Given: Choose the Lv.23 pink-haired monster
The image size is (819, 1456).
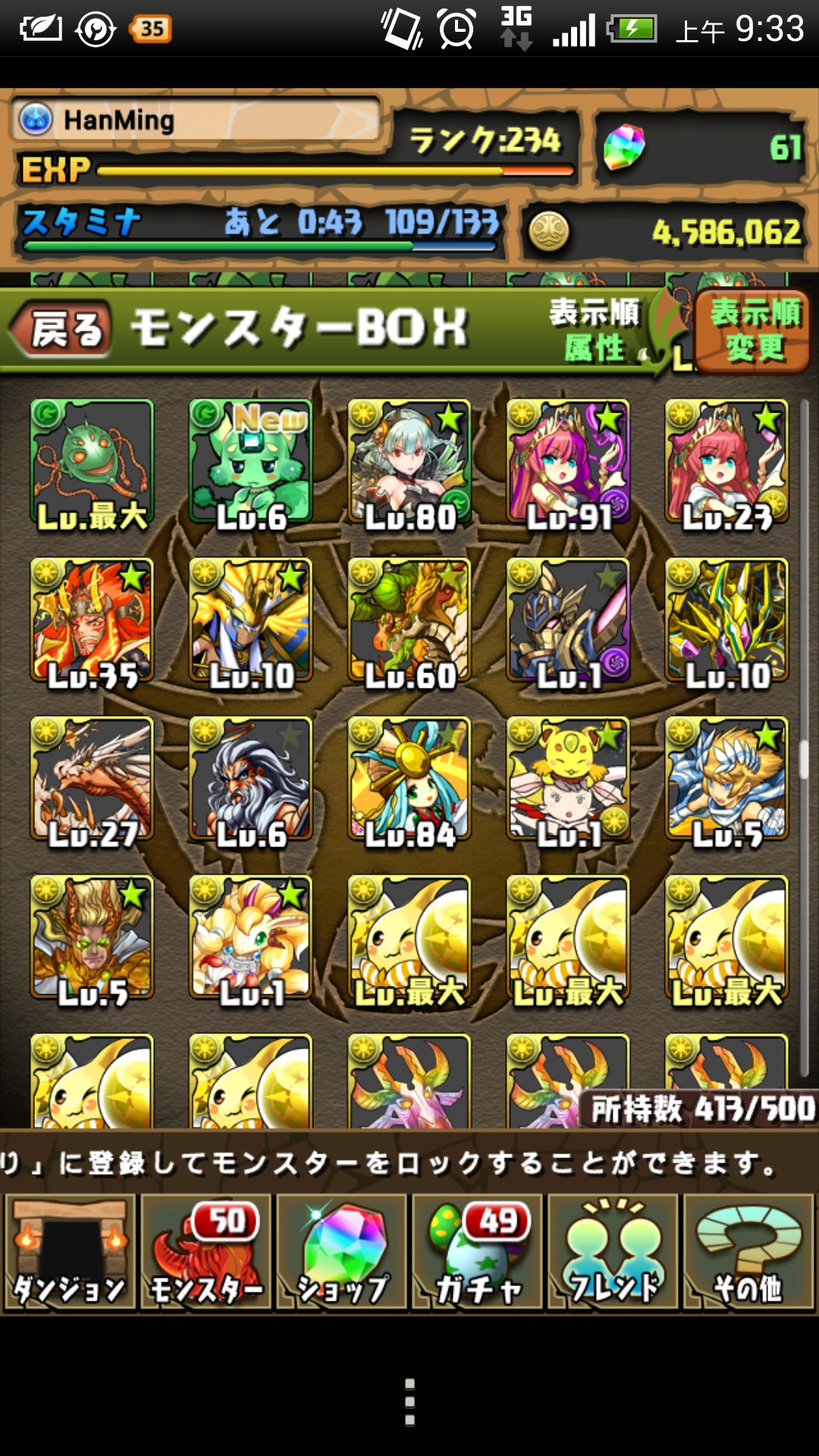Looking at the screenshot, I should (726, 463).
